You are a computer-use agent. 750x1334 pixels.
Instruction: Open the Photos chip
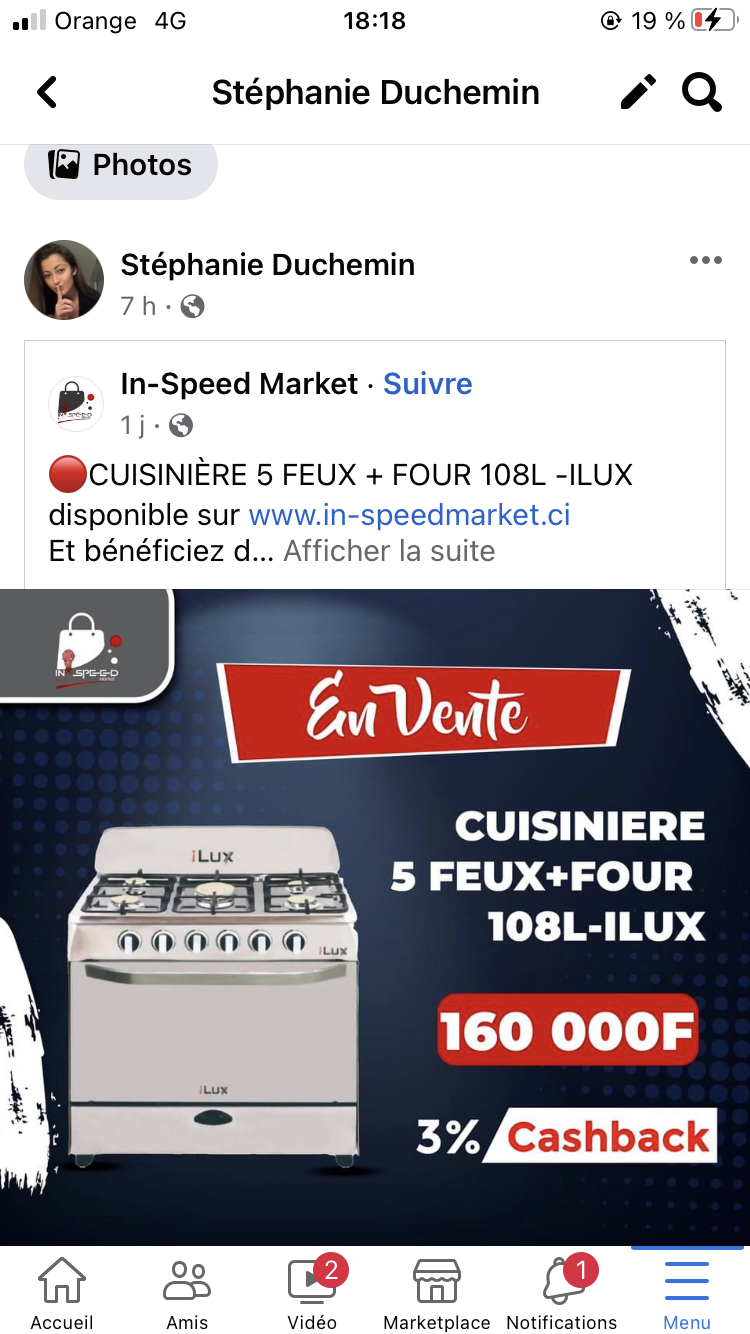[121, 165]
